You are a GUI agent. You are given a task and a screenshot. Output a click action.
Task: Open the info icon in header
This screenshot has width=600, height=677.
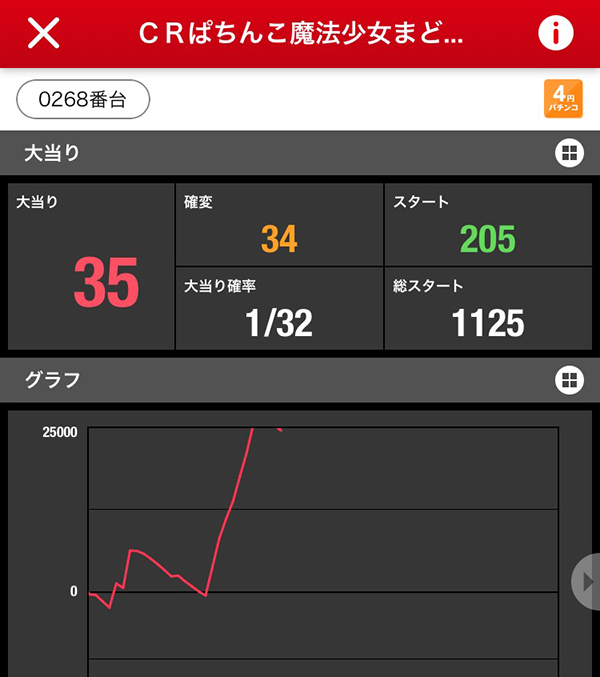tap(555, 33)
